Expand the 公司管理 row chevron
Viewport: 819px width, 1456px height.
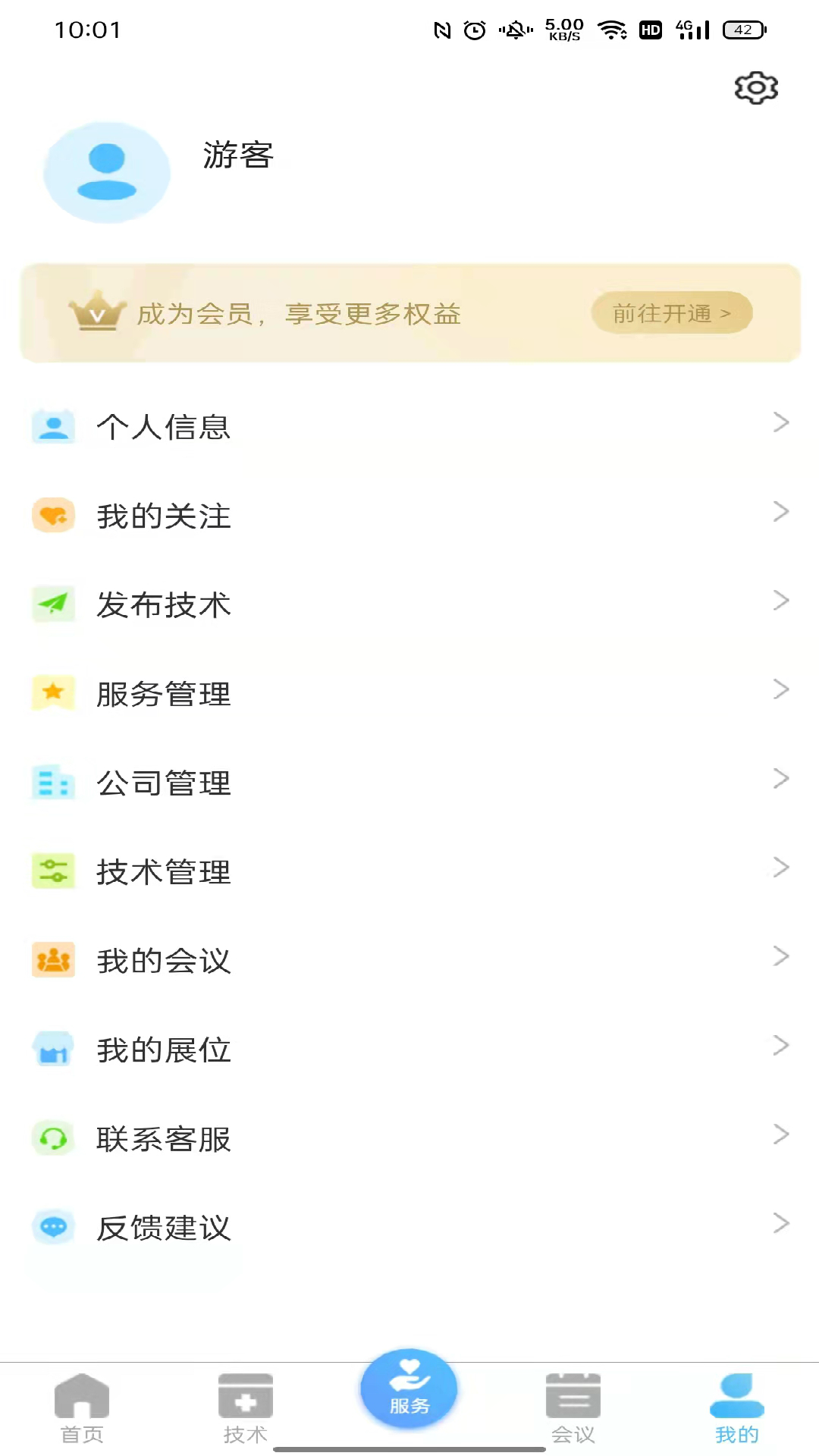click(782, 779)
